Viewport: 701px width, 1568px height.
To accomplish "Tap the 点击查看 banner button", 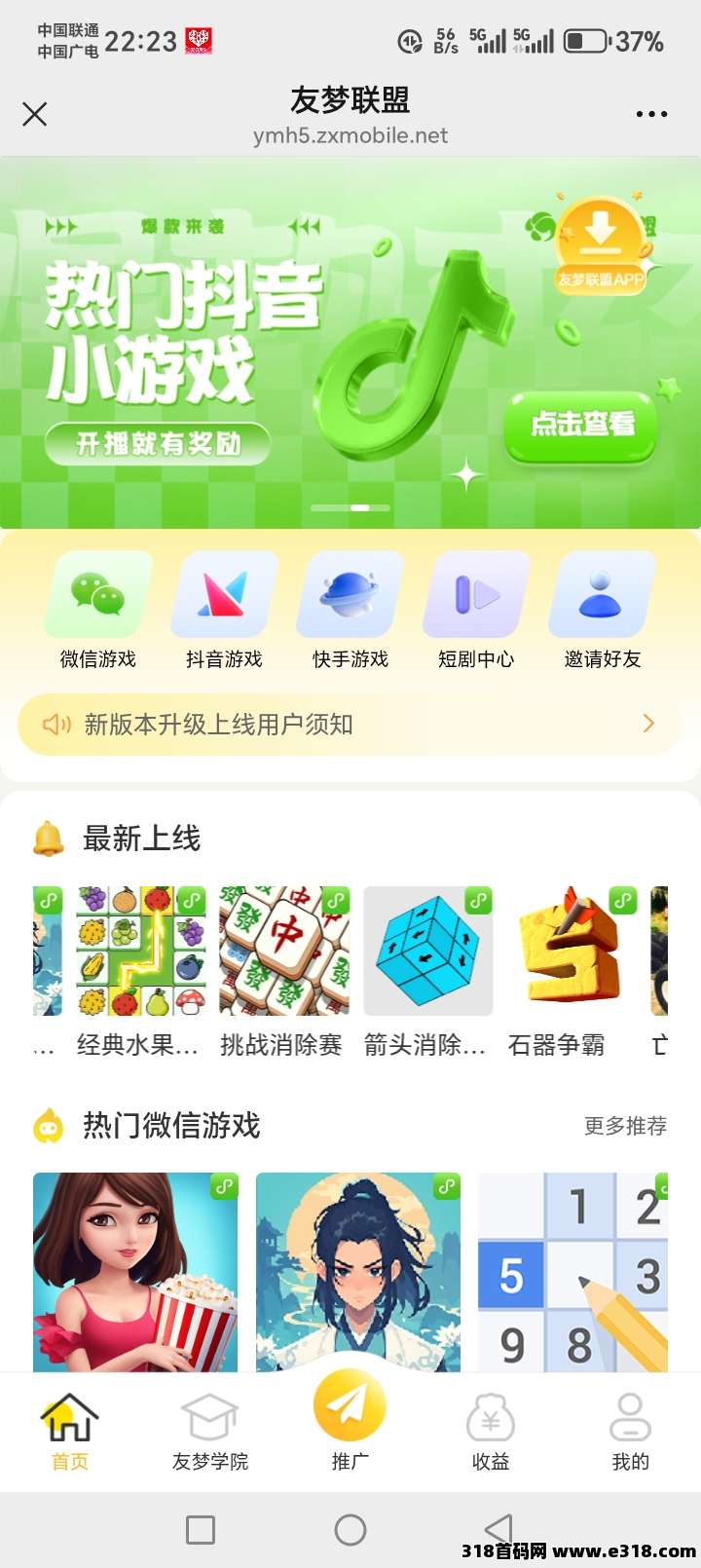I will (581, 425).
